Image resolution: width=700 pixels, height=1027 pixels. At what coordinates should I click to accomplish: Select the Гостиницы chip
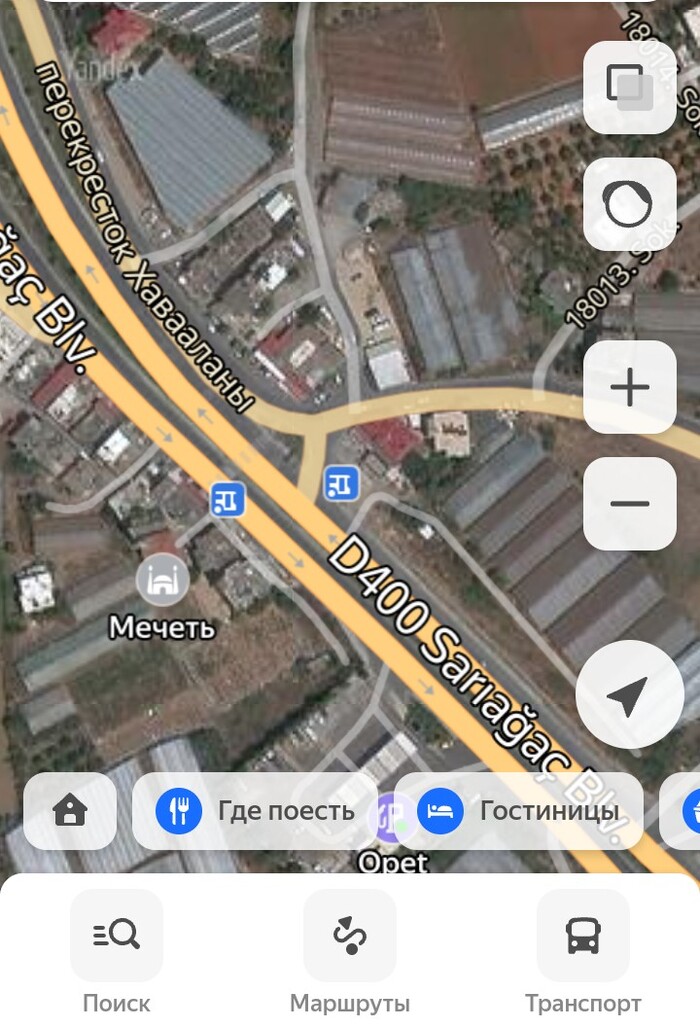520,811
